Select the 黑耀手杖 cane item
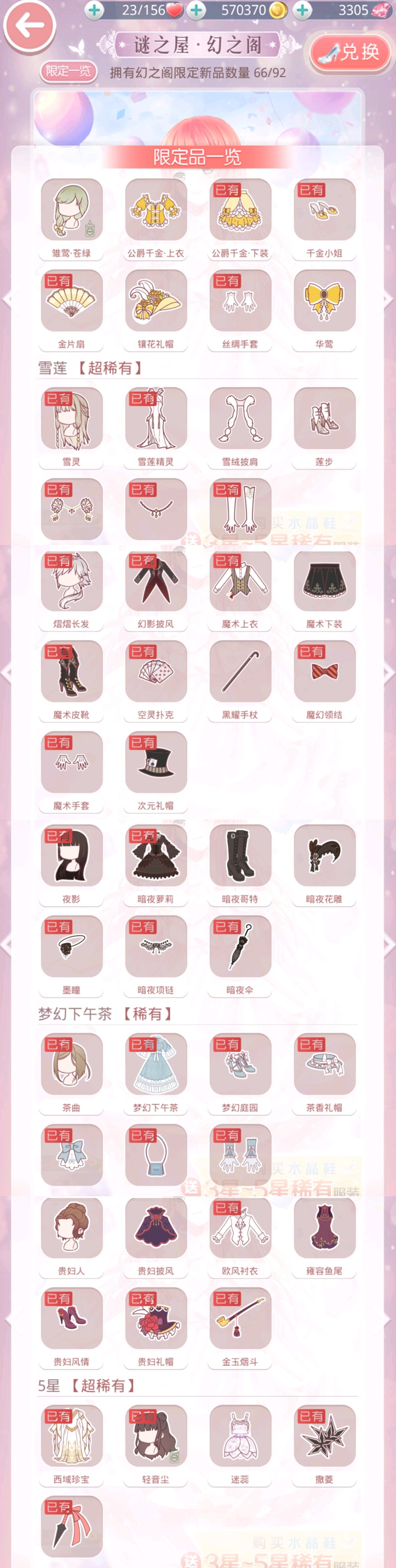The image size is (396, 1568). [240, 680]
